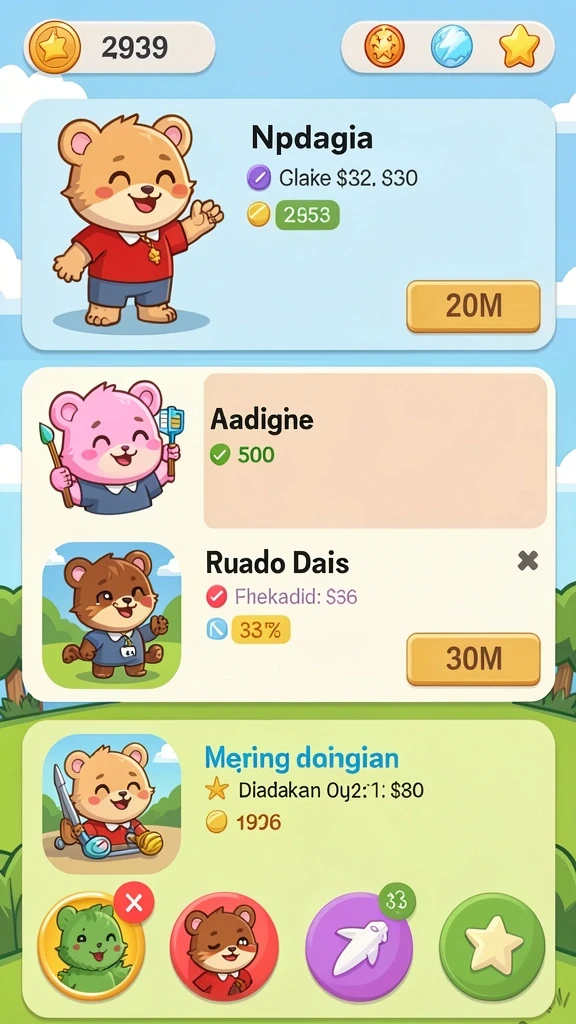Screen dimensions: 576x1024
Task: Tap the purple rocket round button
Action: pyautogui.click(x=359, y=947)
